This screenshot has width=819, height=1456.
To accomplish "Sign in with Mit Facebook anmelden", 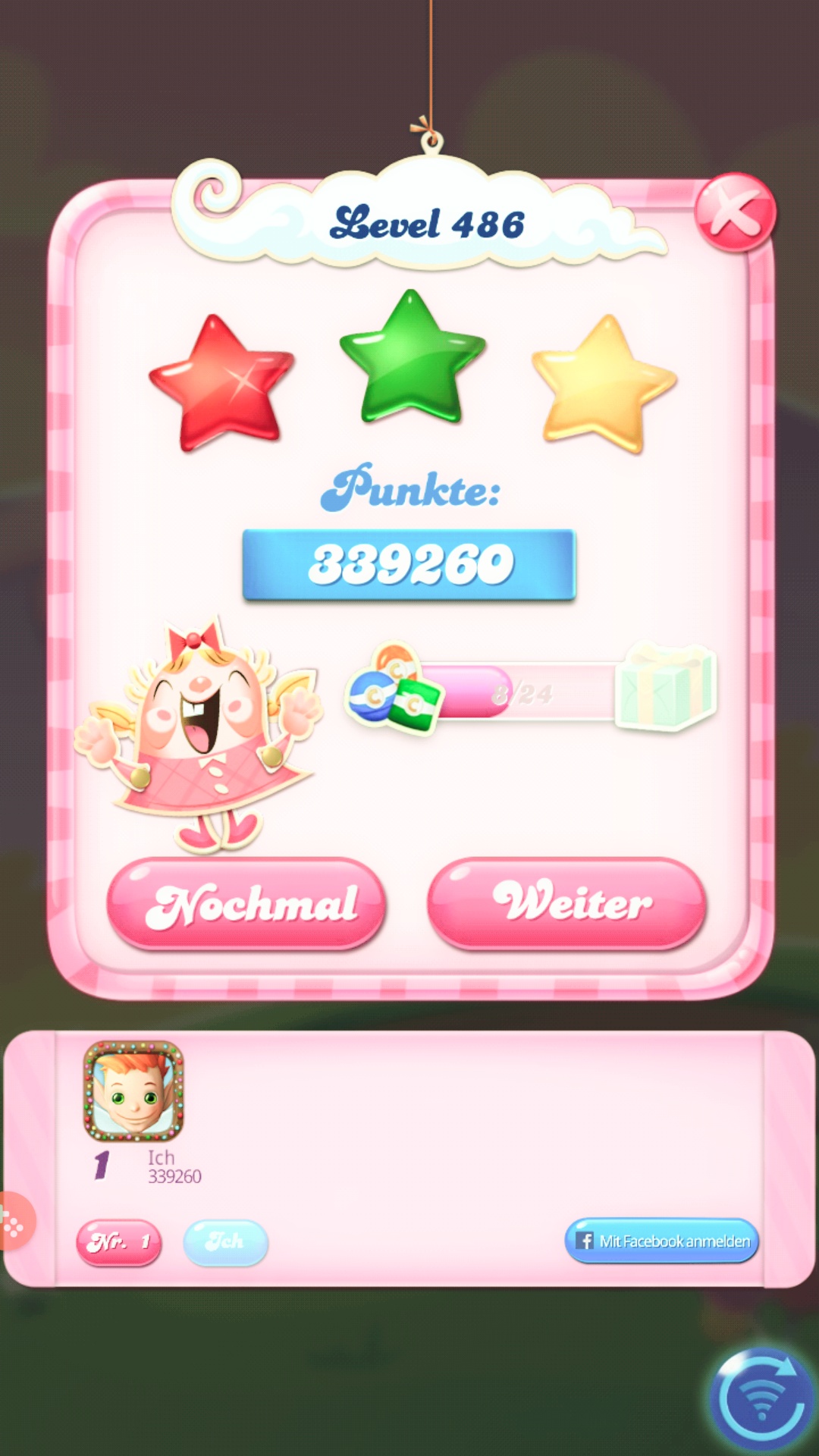I will click(x=661, y=1241).
